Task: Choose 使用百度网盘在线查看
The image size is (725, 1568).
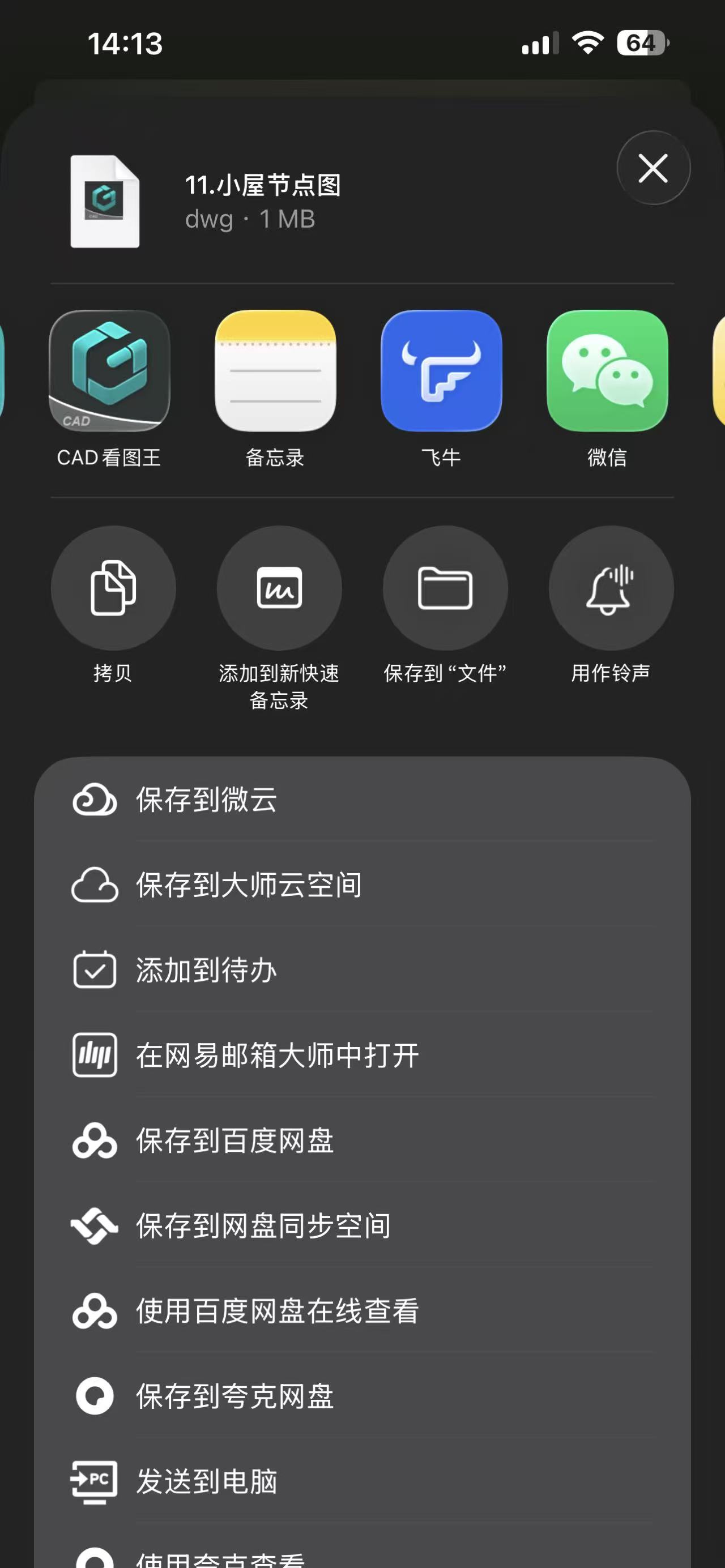Action: [362, 1310]
